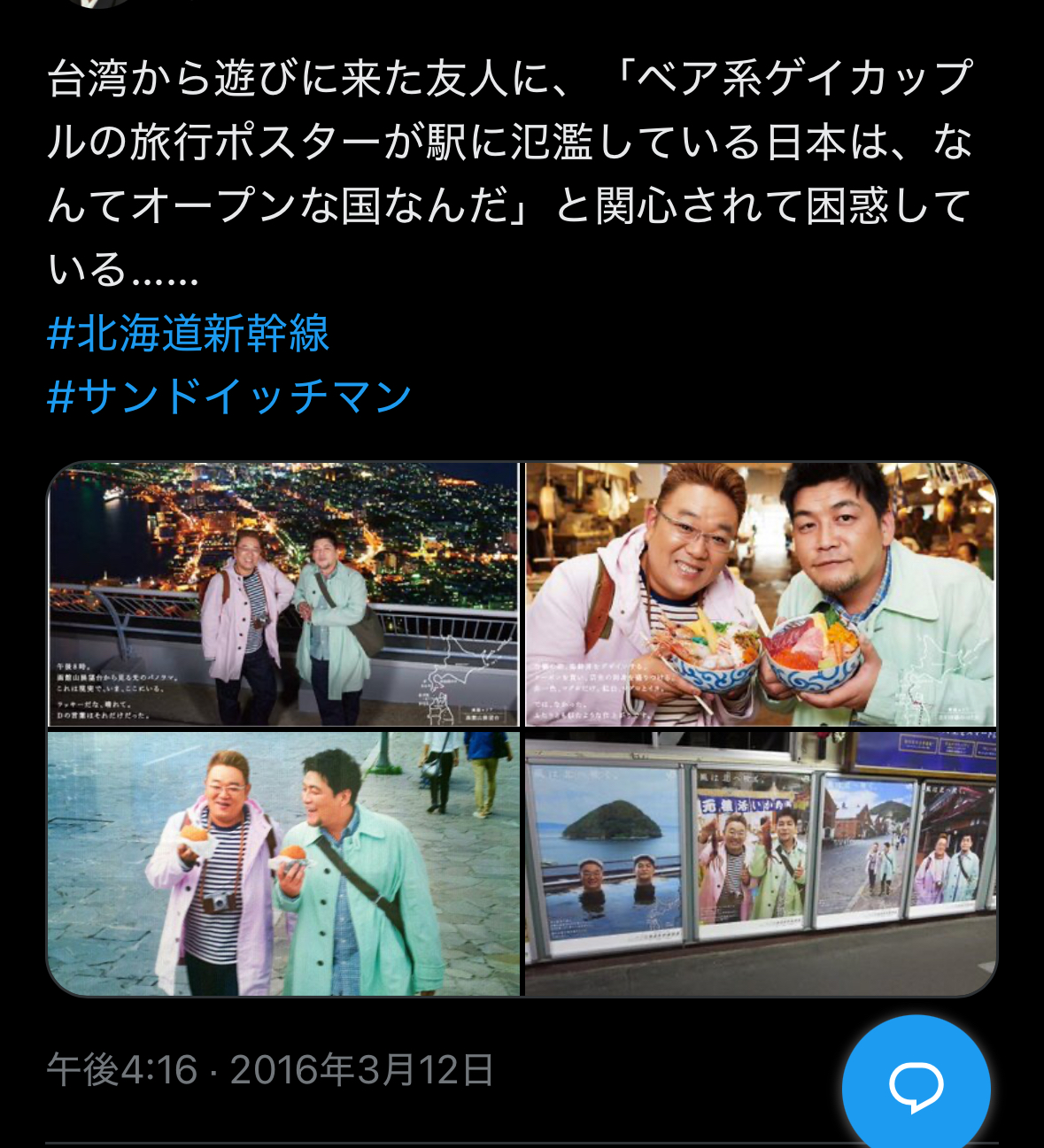1044x1148 pixels.
Task: Enlarge the photo of men holding burgers
Action: 283,863
